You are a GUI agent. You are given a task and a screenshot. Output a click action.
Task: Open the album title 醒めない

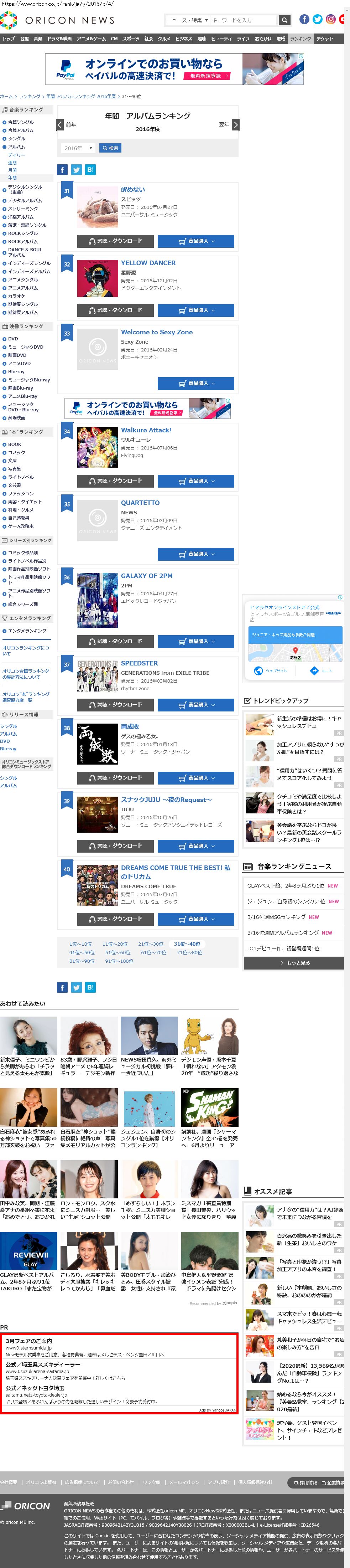point(132,190)
